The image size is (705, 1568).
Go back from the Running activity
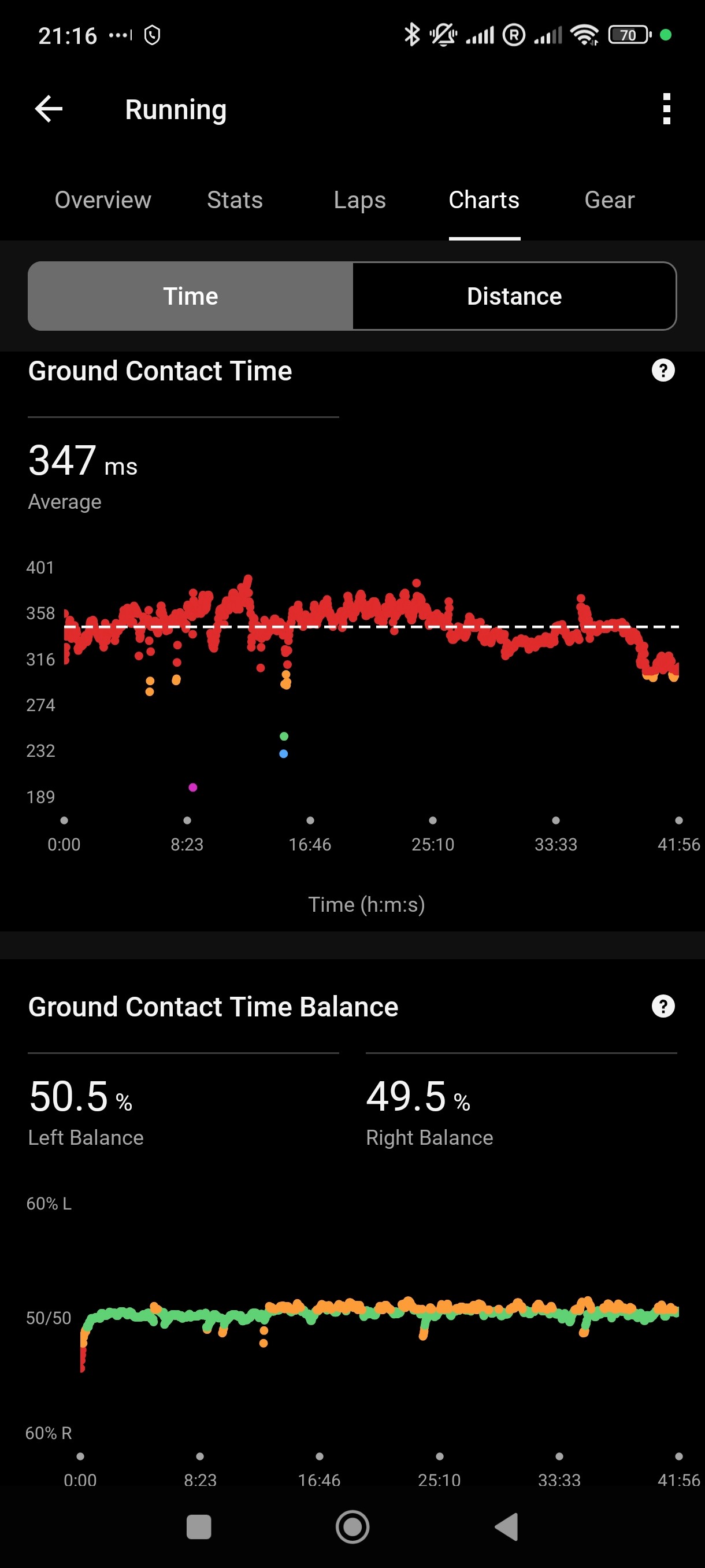(49, 110)
